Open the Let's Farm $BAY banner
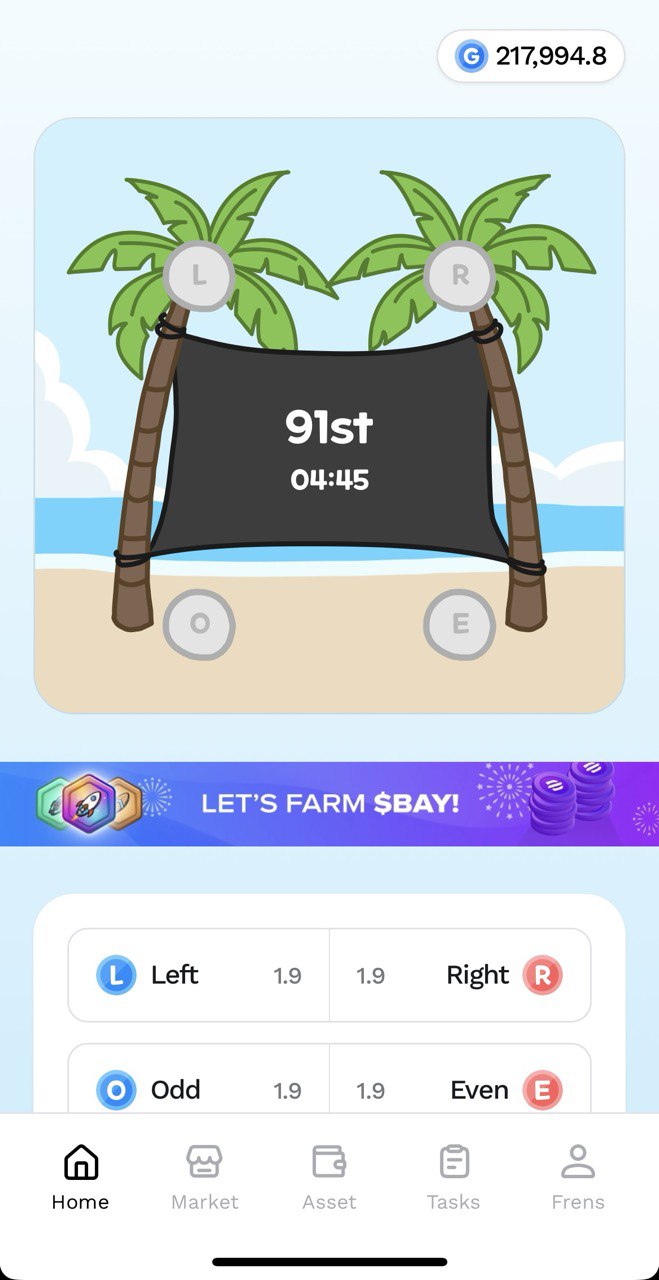This screenshot has width=659, height=1280. pyautogui.click(x=329, y=804)
